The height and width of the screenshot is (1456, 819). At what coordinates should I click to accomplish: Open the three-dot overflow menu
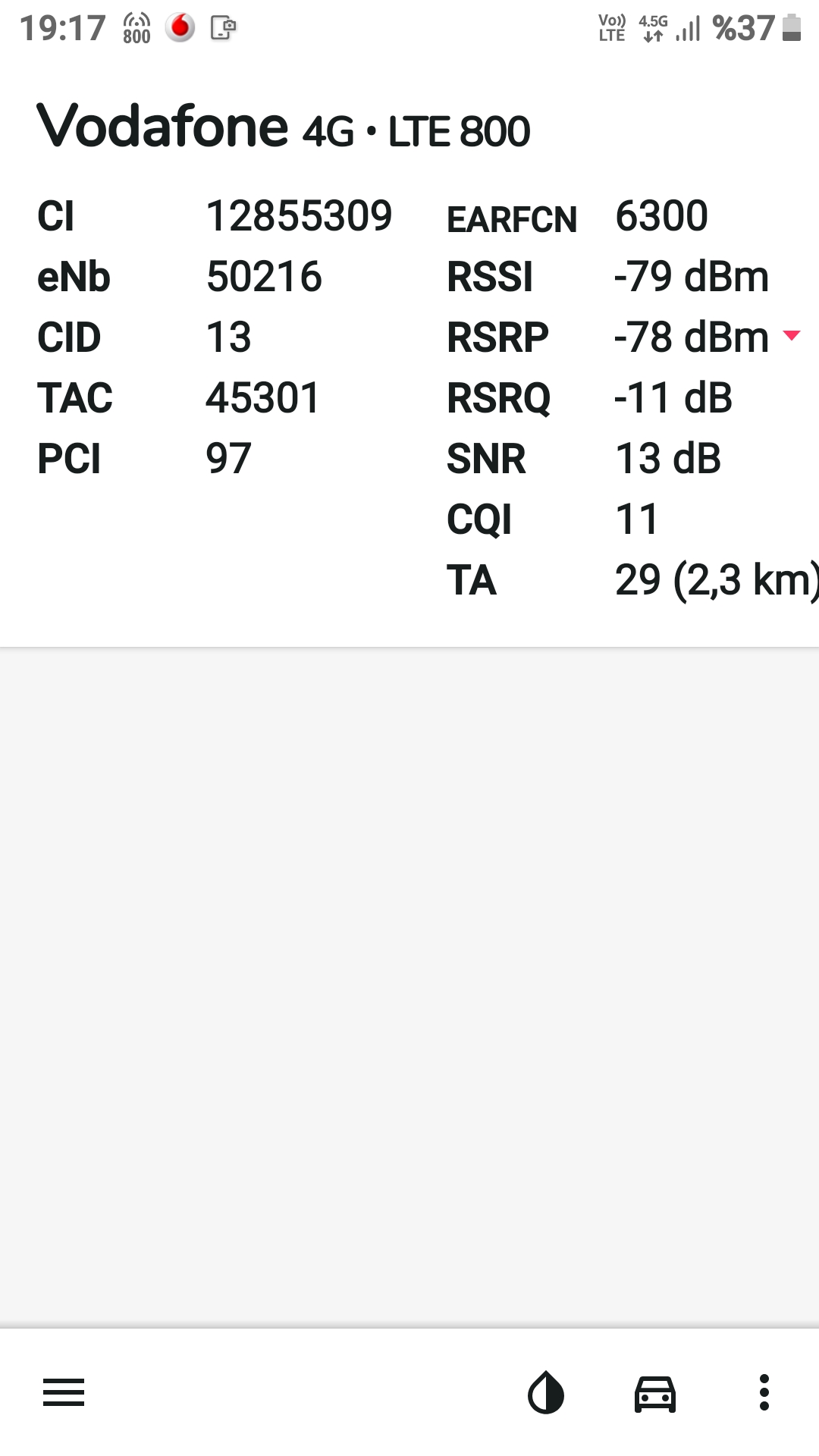(x=764, y=1392)
